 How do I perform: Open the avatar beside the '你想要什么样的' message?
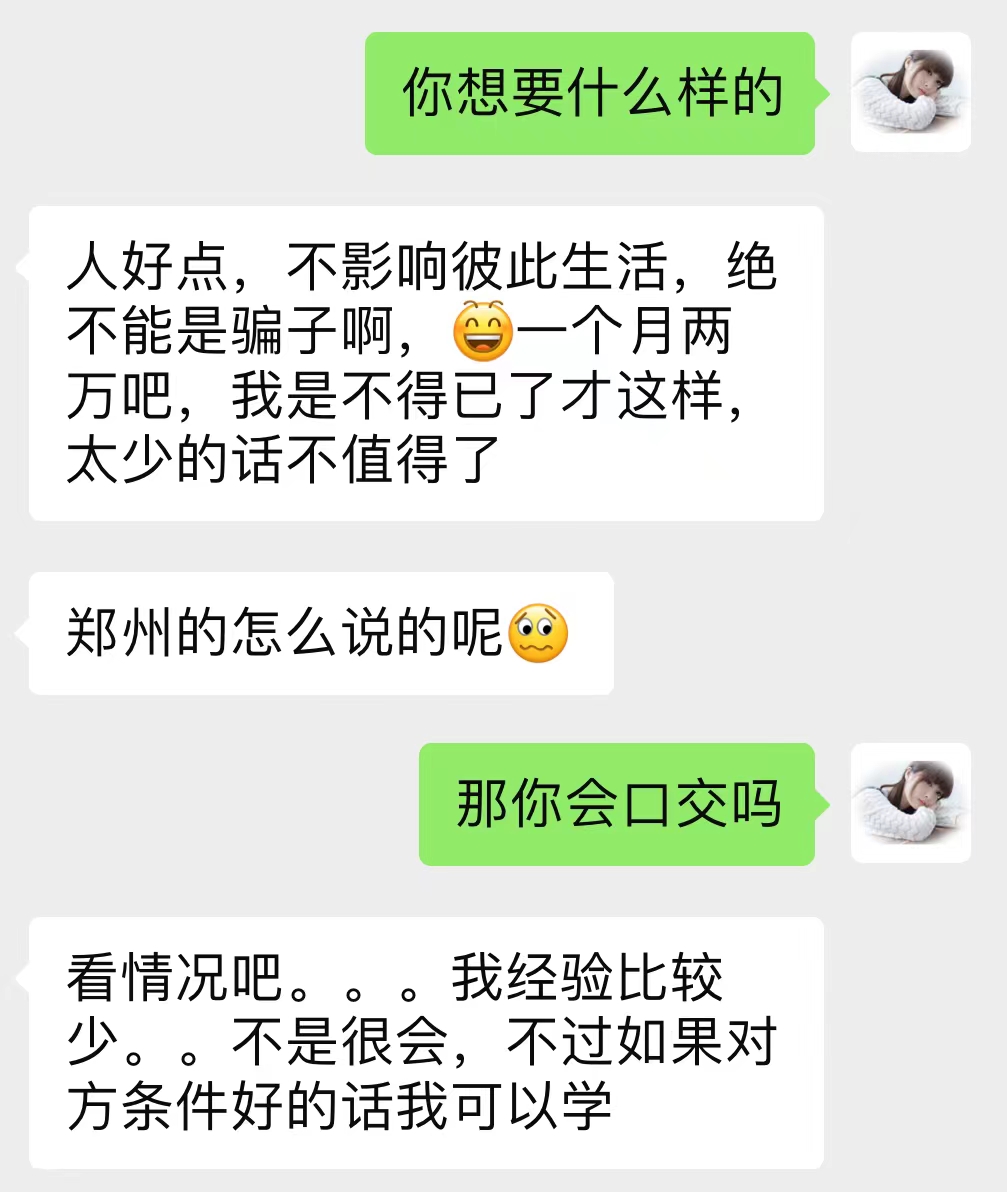point(910,92)
